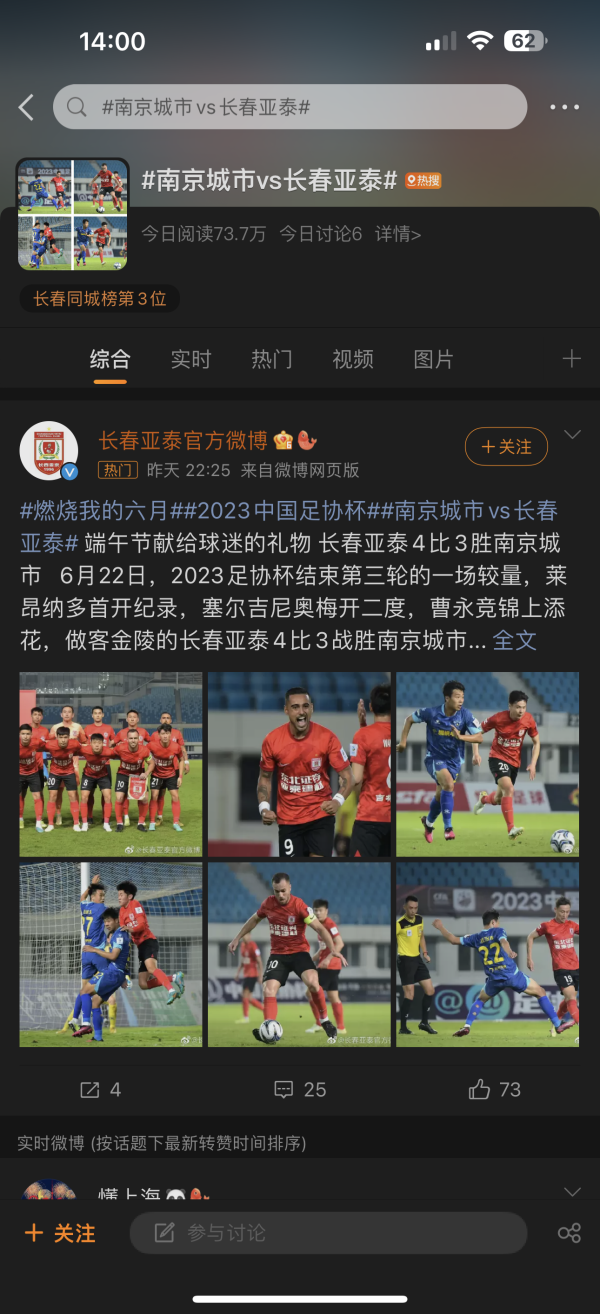Image resolution: width=600 pixels, height=1314 pixels.
Task: Tap 参与讨论 input to join discussion
Action: 327,1233
